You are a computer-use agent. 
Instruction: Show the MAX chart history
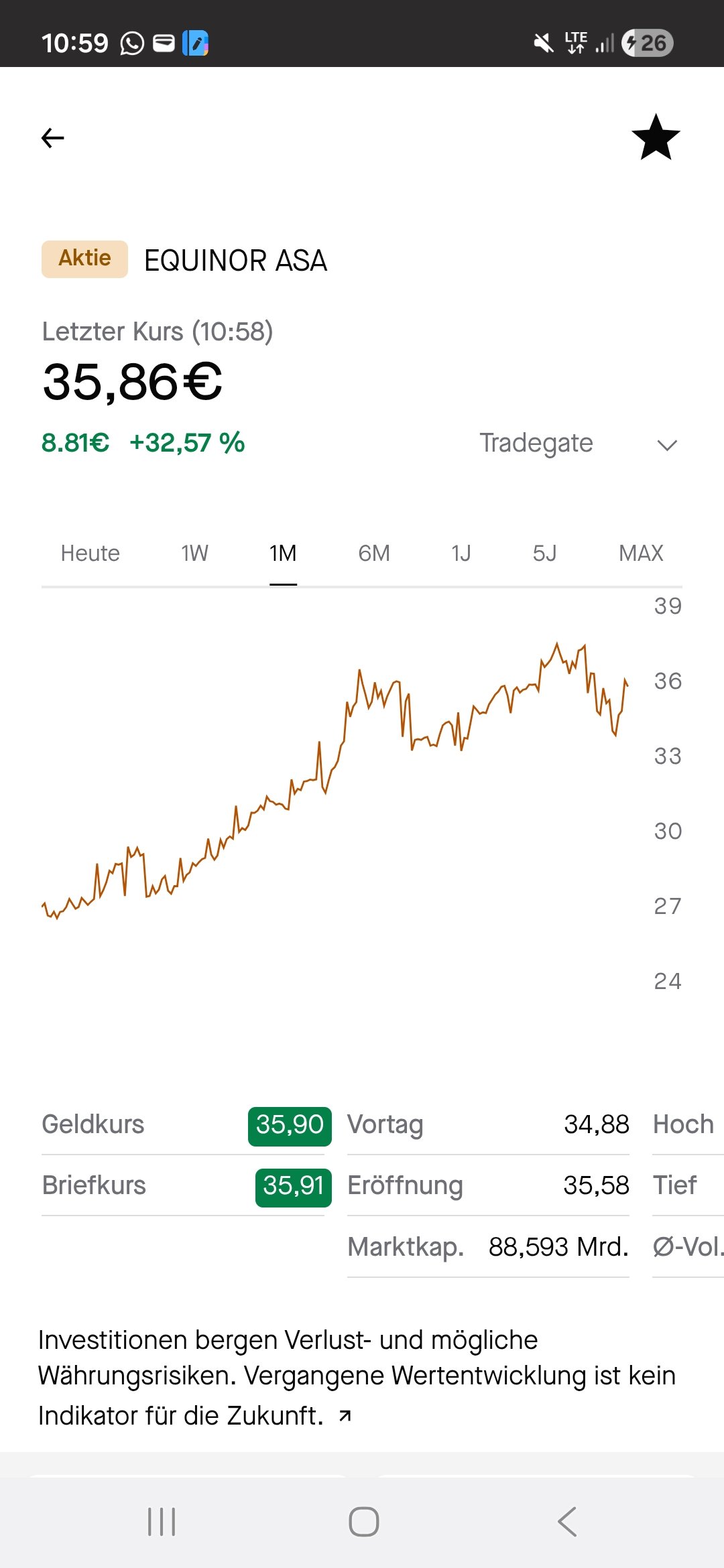[641, 553]
